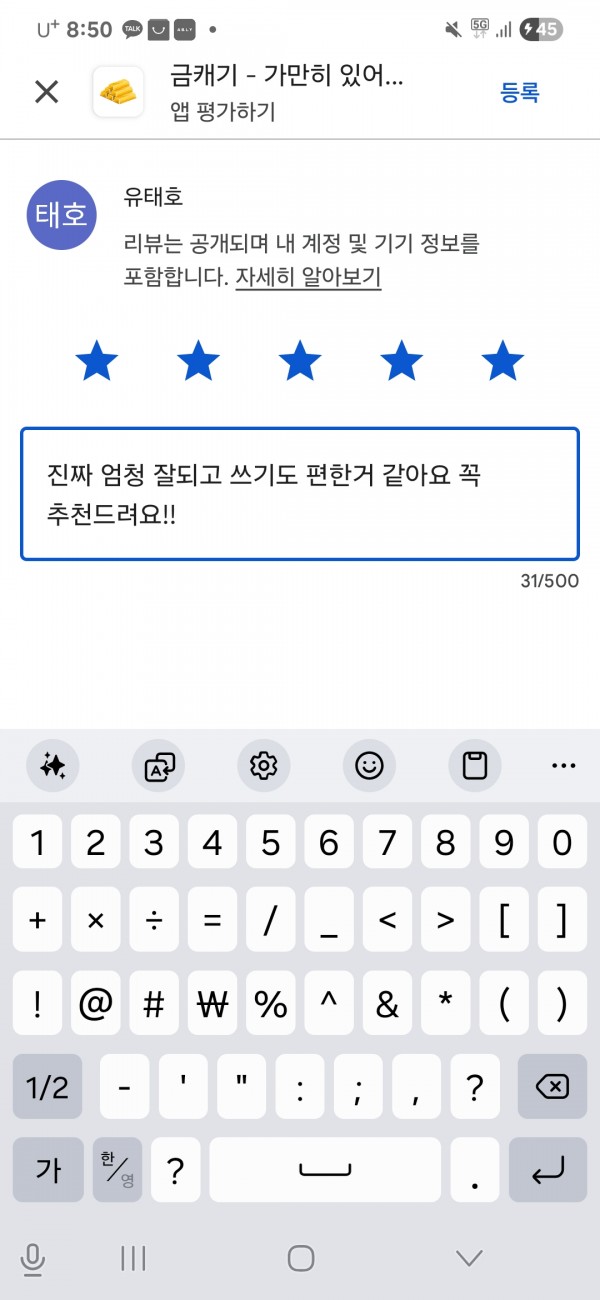Select the fifth star rating
This screenshot has width=600, height=1300.
[502, 361]
